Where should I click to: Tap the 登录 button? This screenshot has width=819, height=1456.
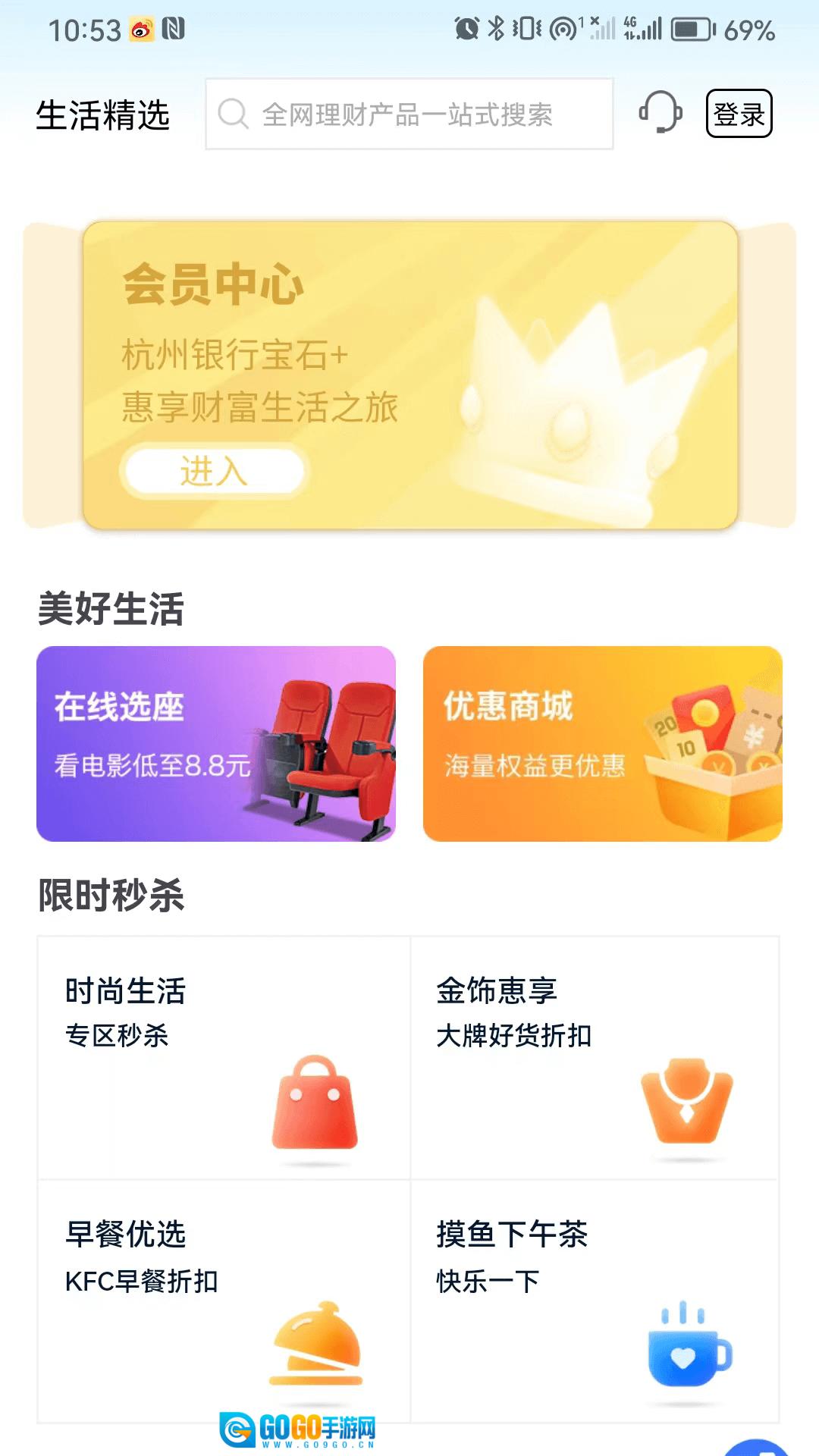click(x=739, y=114)
